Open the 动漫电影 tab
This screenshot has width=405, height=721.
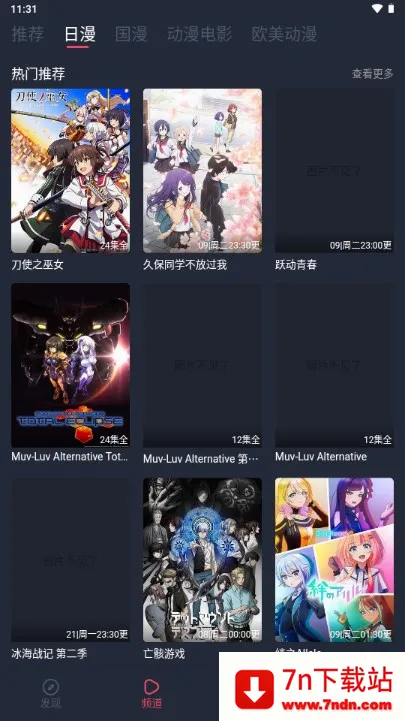tap(200, 34)
